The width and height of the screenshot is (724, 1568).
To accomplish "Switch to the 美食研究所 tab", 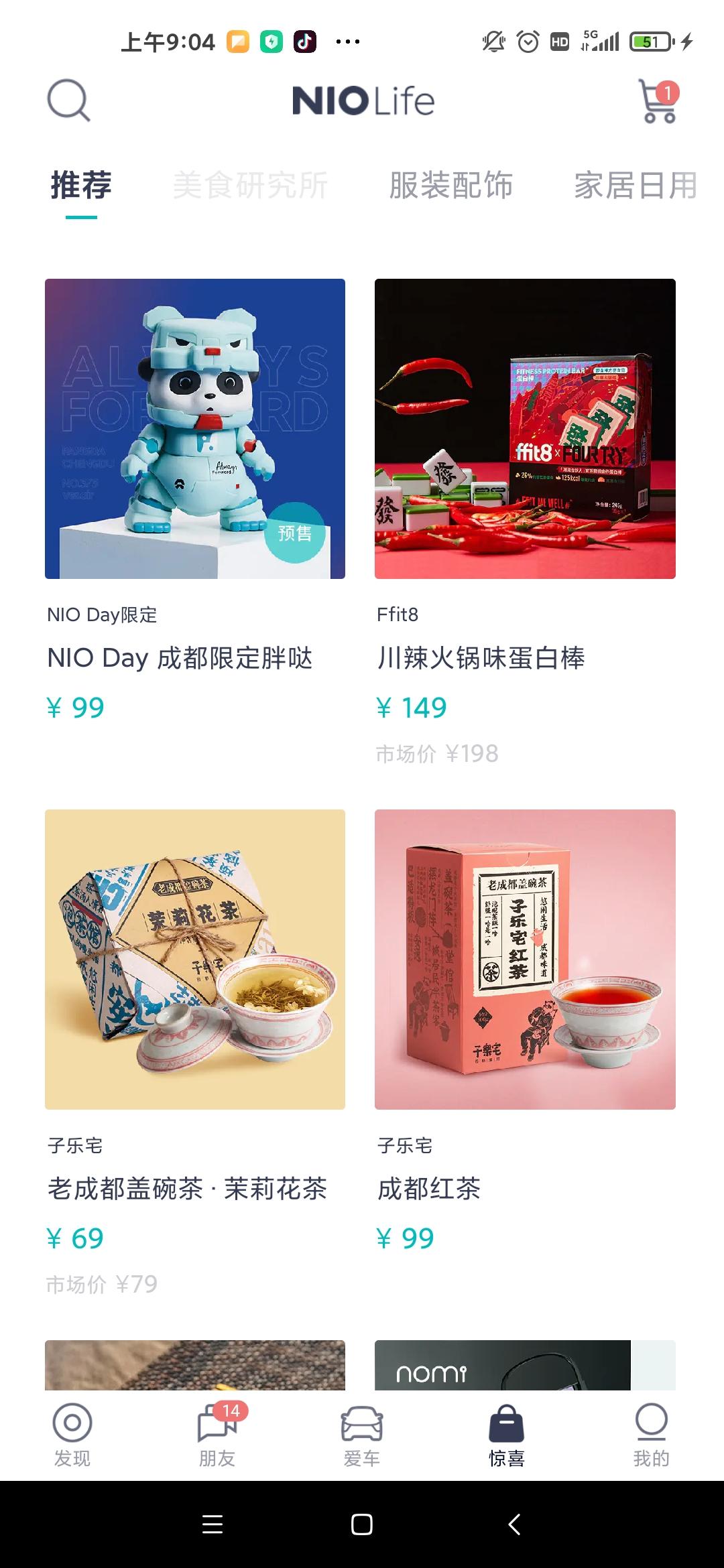I will [250, 186].
